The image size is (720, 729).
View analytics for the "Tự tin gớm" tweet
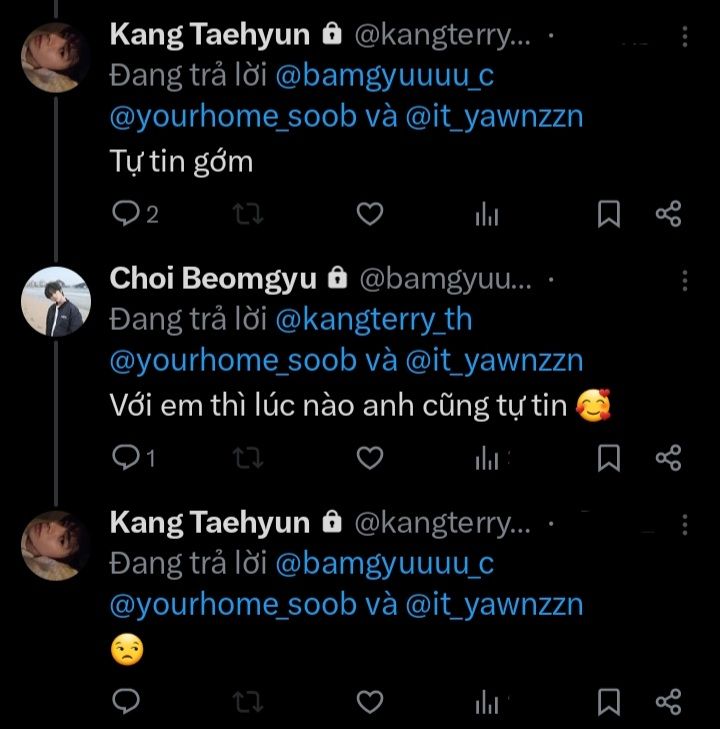487,214
